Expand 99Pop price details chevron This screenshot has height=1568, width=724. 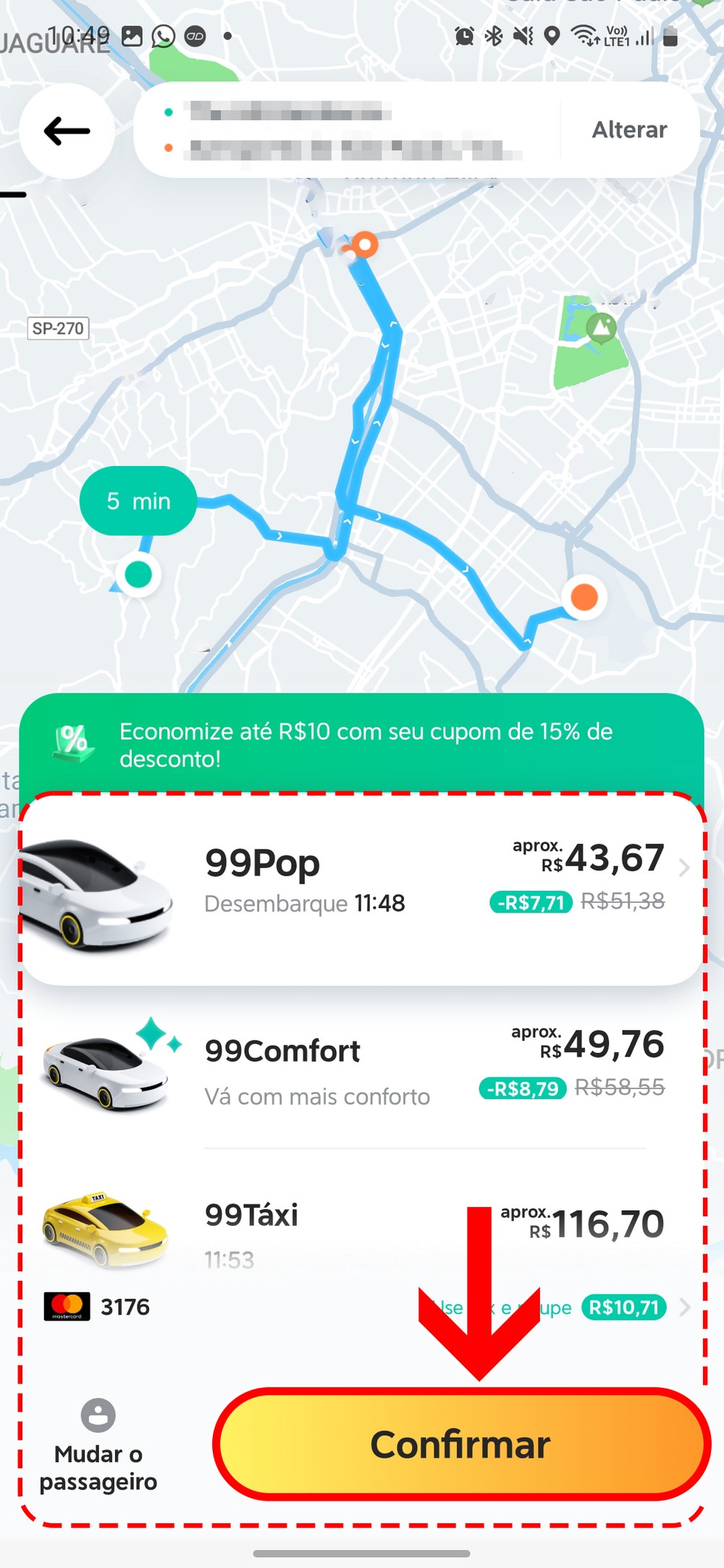684,868
